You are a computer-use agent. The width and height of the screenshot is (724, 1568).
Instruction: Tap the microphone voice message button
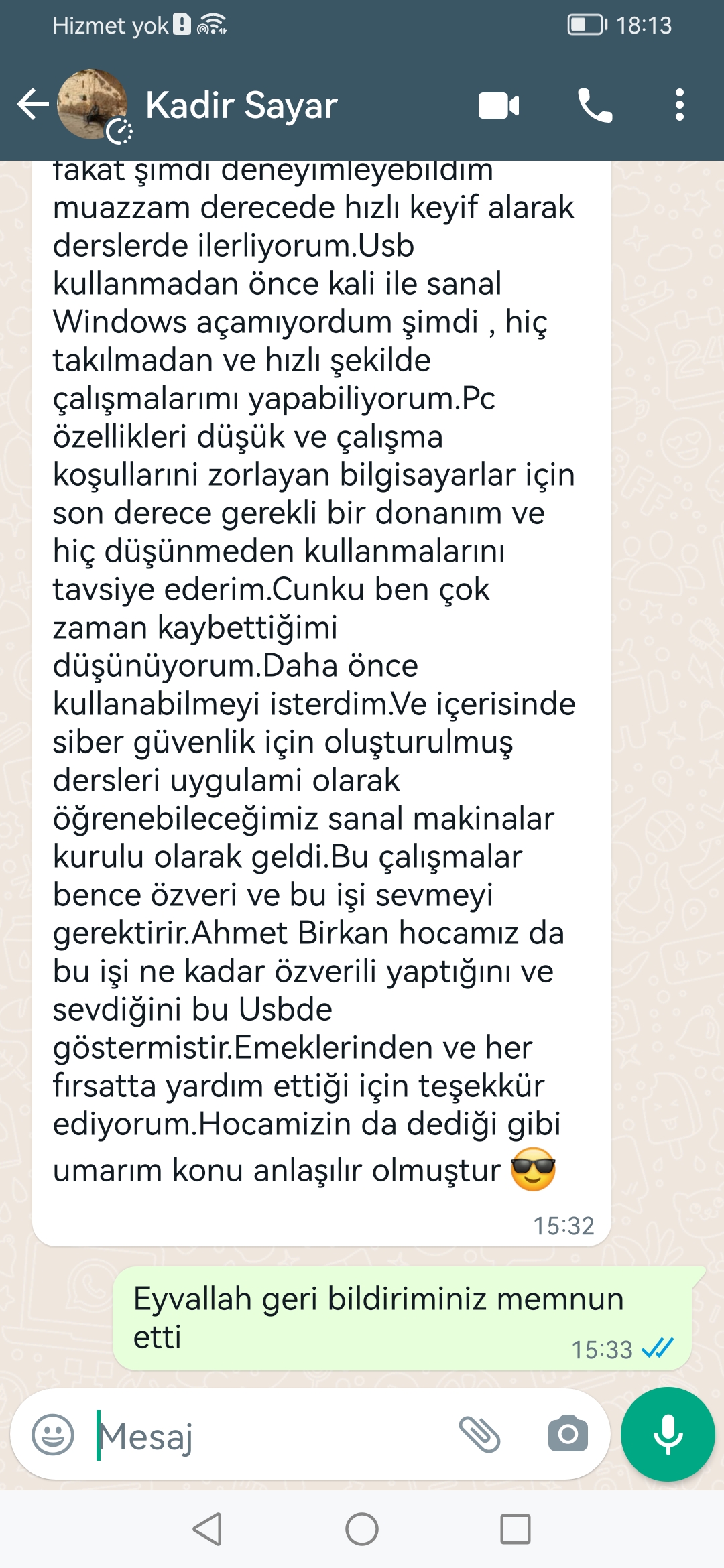pos(668,1434)
